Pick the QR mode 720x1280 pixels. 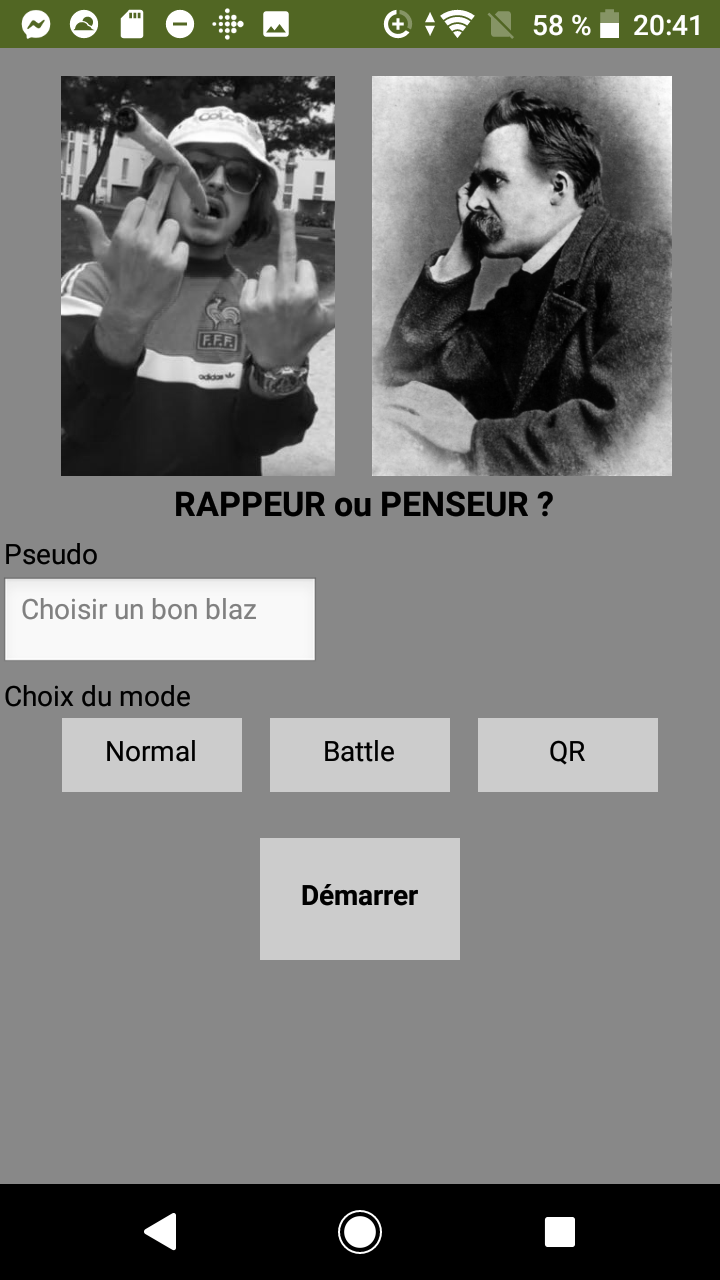click(567, 754)
